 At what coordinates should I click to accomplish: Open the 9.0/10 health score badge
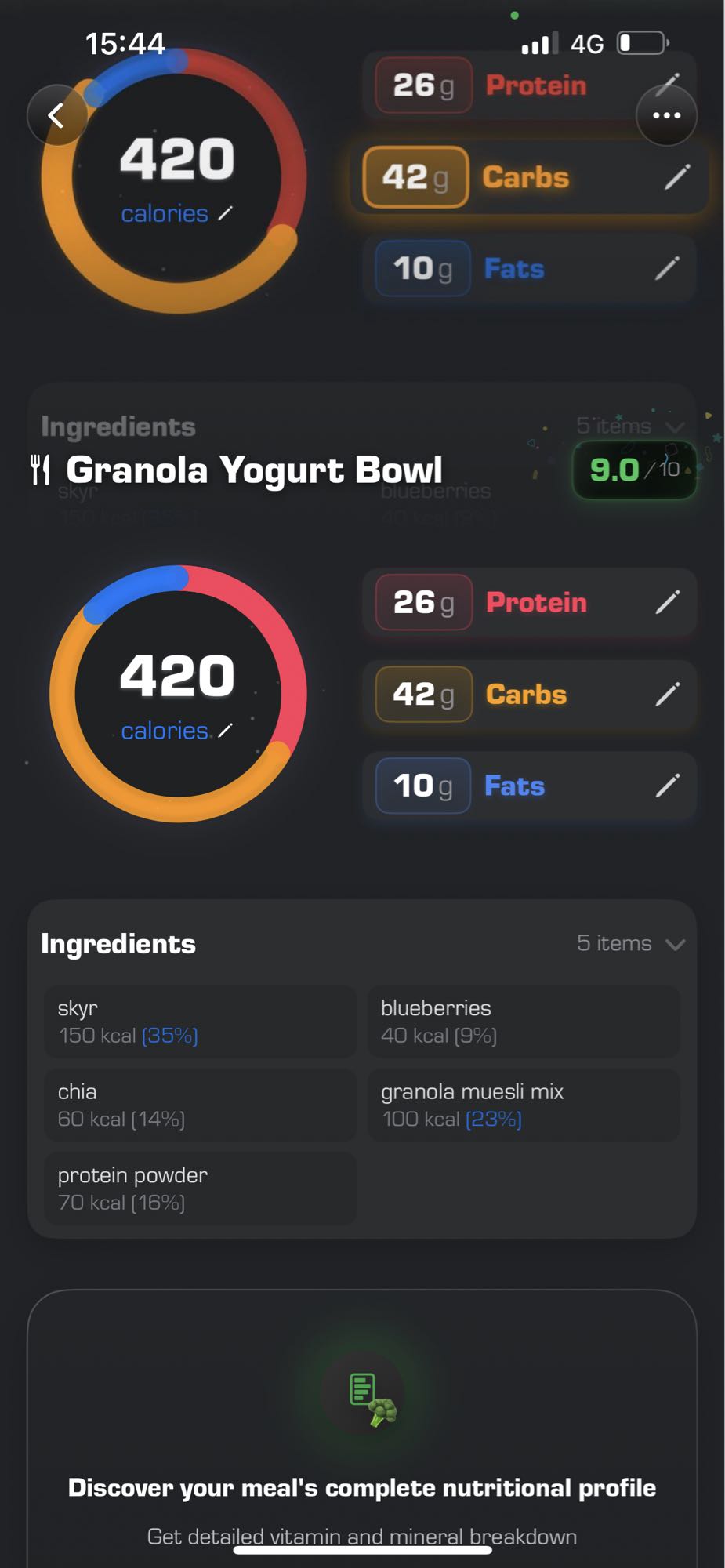point(633,470)
